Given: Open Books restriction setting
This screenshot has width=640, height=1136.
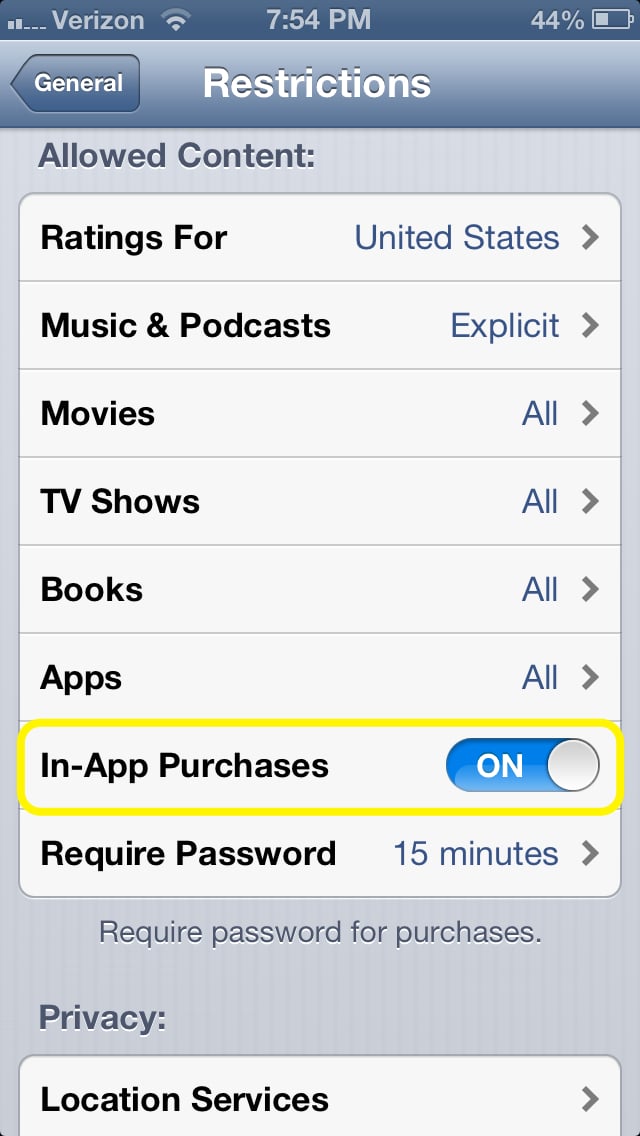Looking at the screenshot, I should click(320, 590).
